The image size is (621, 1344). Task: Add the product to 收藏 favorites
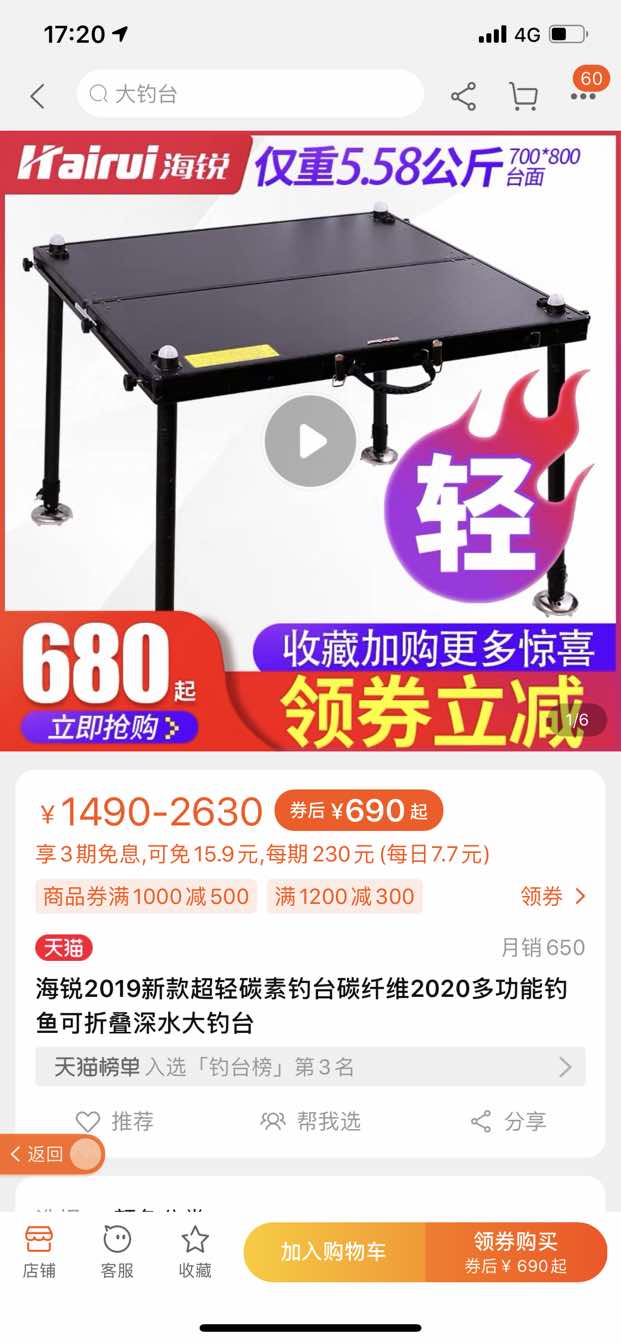(195, 1252)
